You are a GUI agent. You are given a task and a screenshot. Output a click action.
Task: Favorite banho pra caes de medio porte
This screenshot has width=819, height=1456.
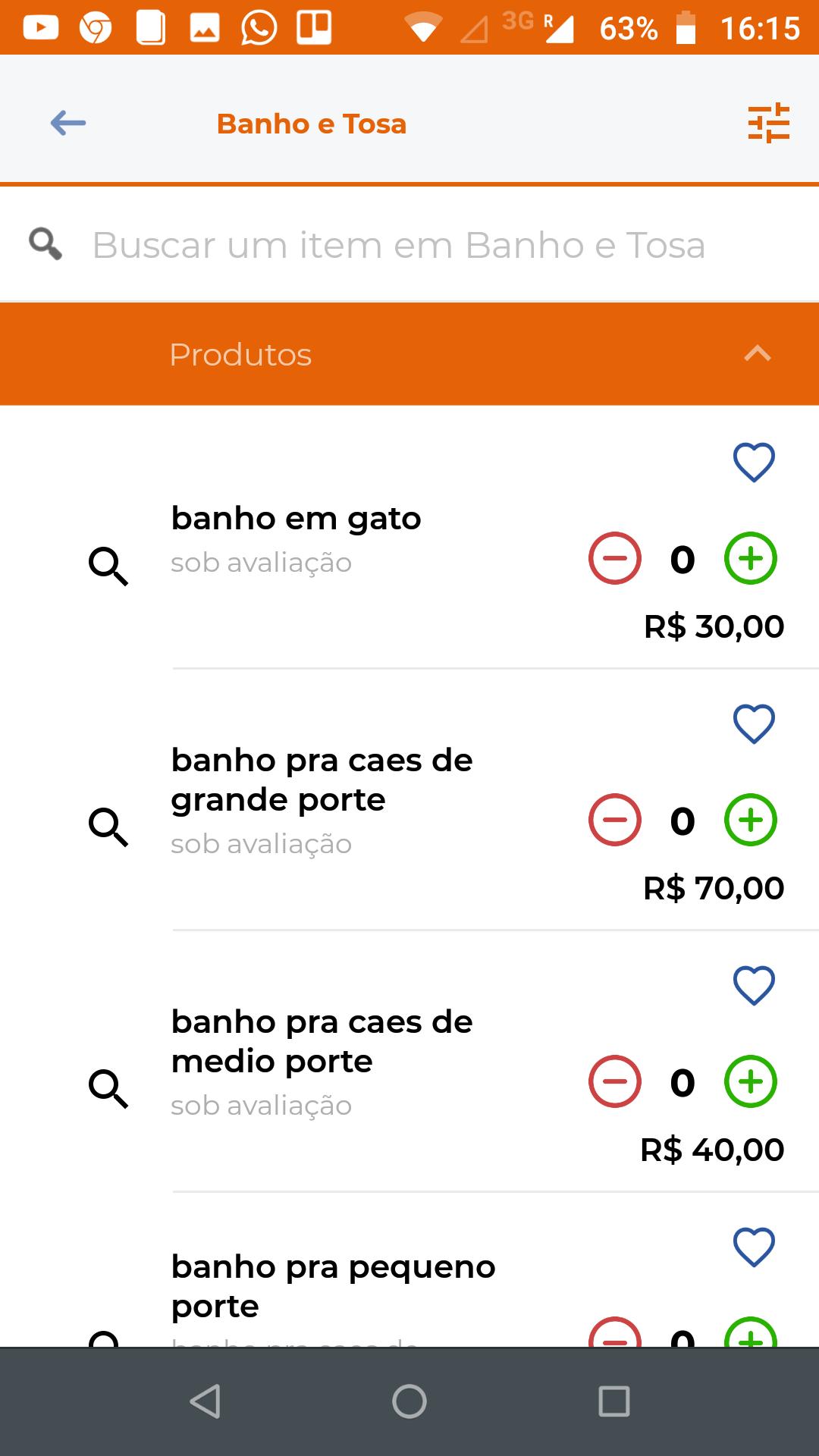754,985
